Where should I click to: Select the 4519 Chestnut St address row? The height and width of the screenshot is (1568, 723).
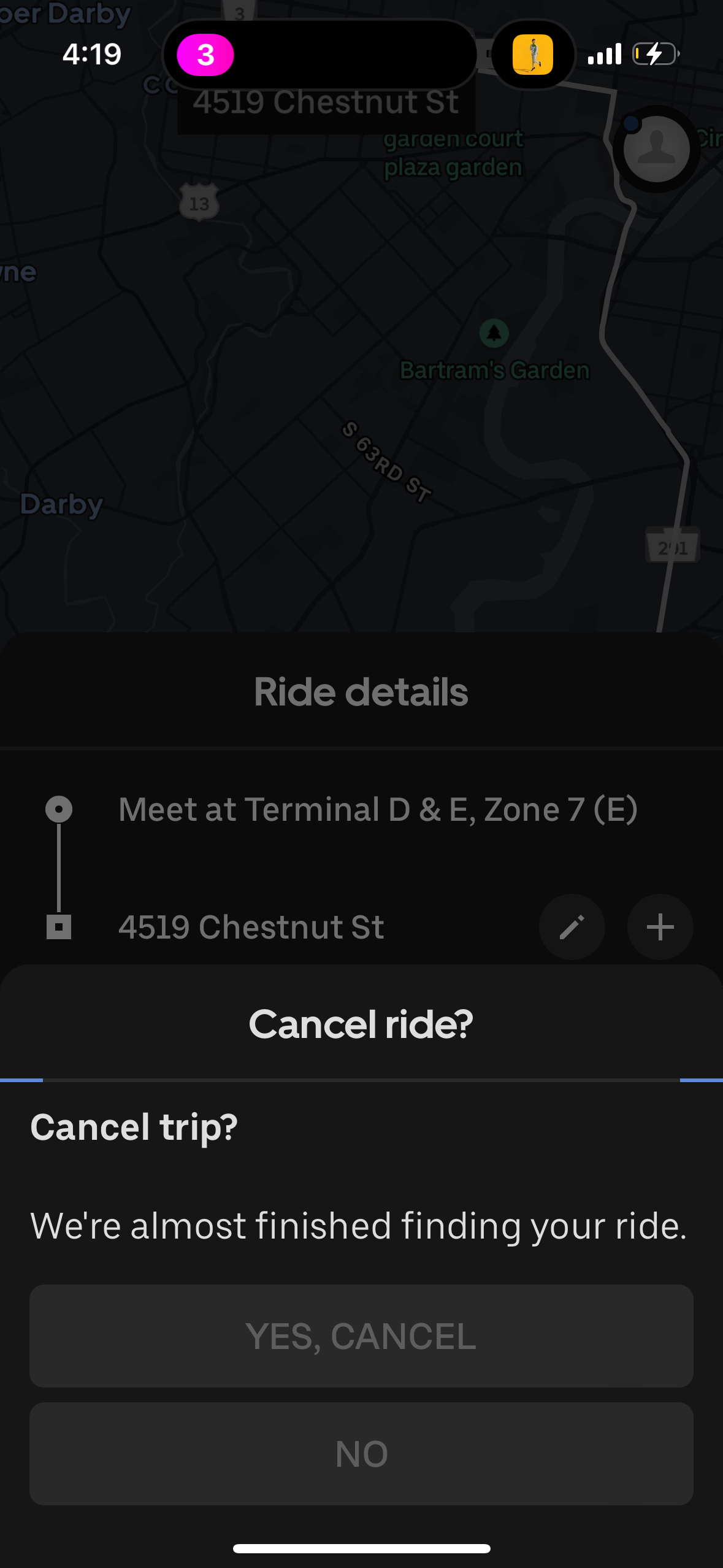[x=251, y=927]
